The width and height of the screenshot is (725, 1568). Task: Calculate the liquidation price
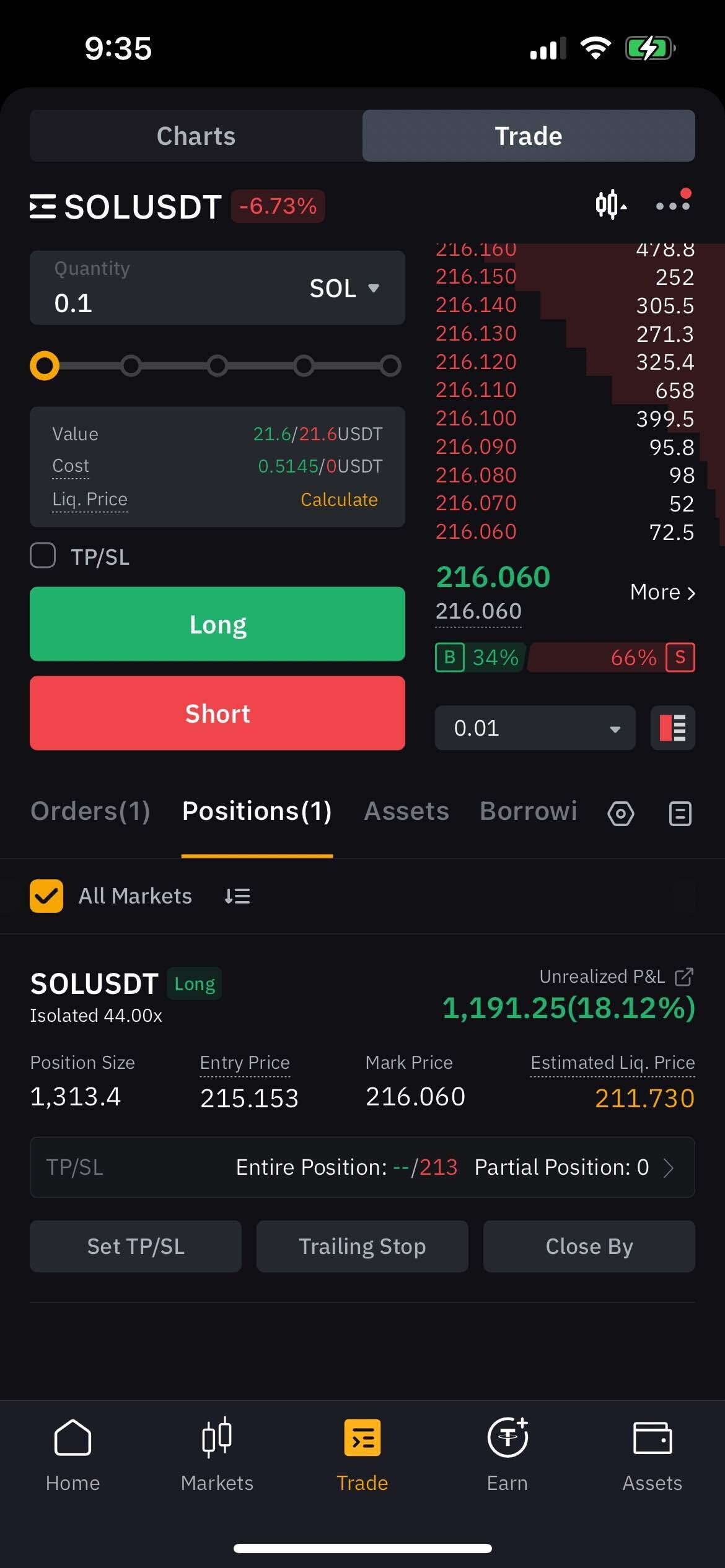pos(339,500)
